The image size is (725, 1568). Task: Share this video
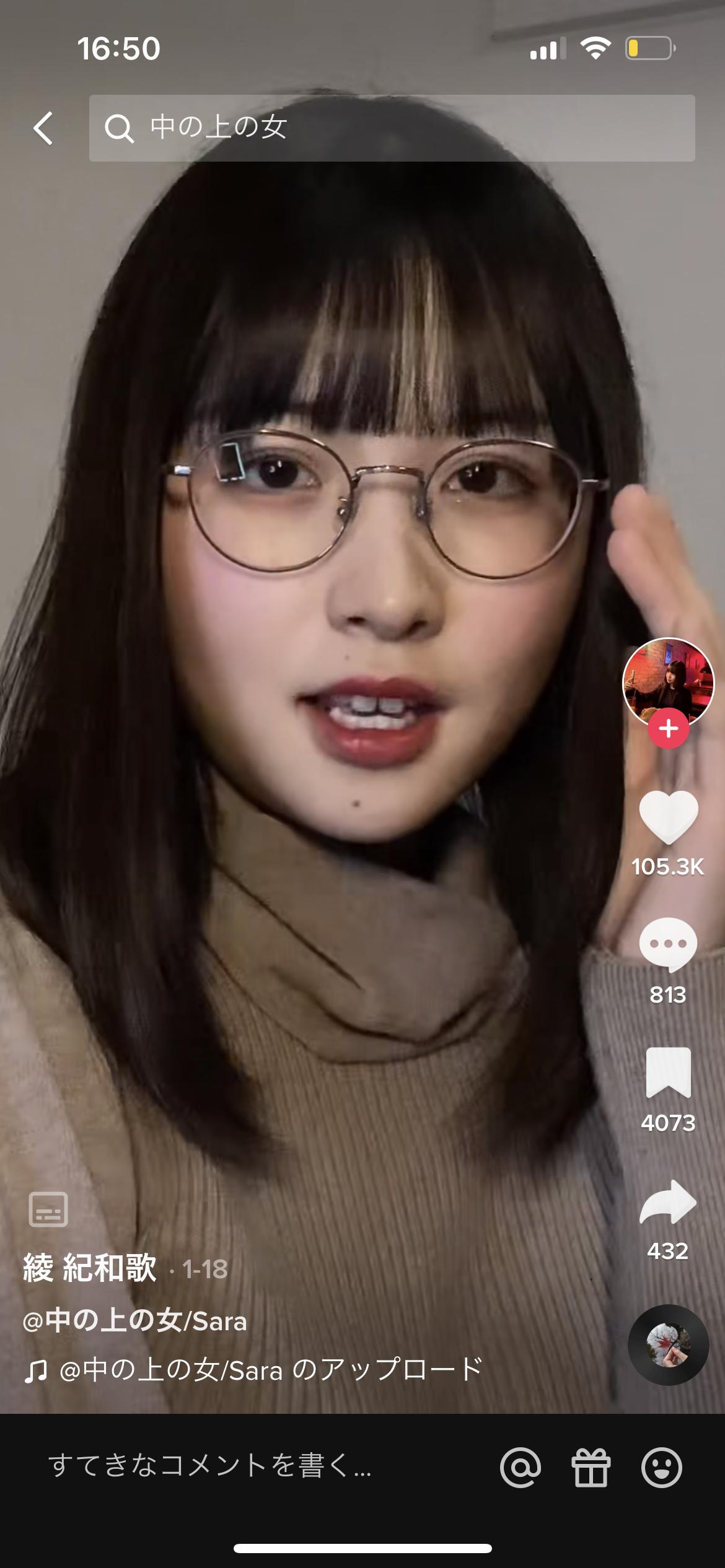tap(668, 1201)
